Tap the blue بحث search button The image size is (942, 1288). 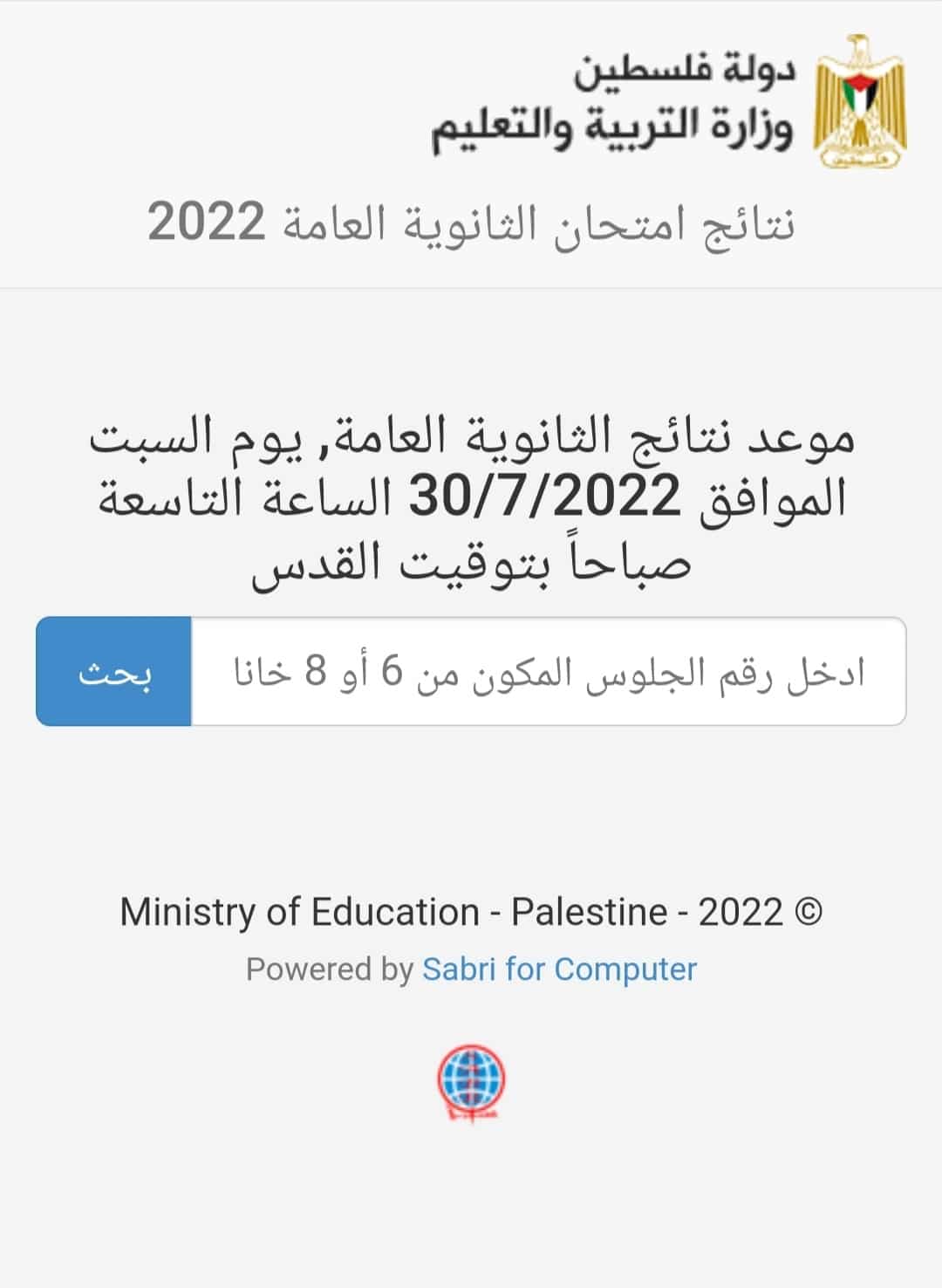point(114,671)
